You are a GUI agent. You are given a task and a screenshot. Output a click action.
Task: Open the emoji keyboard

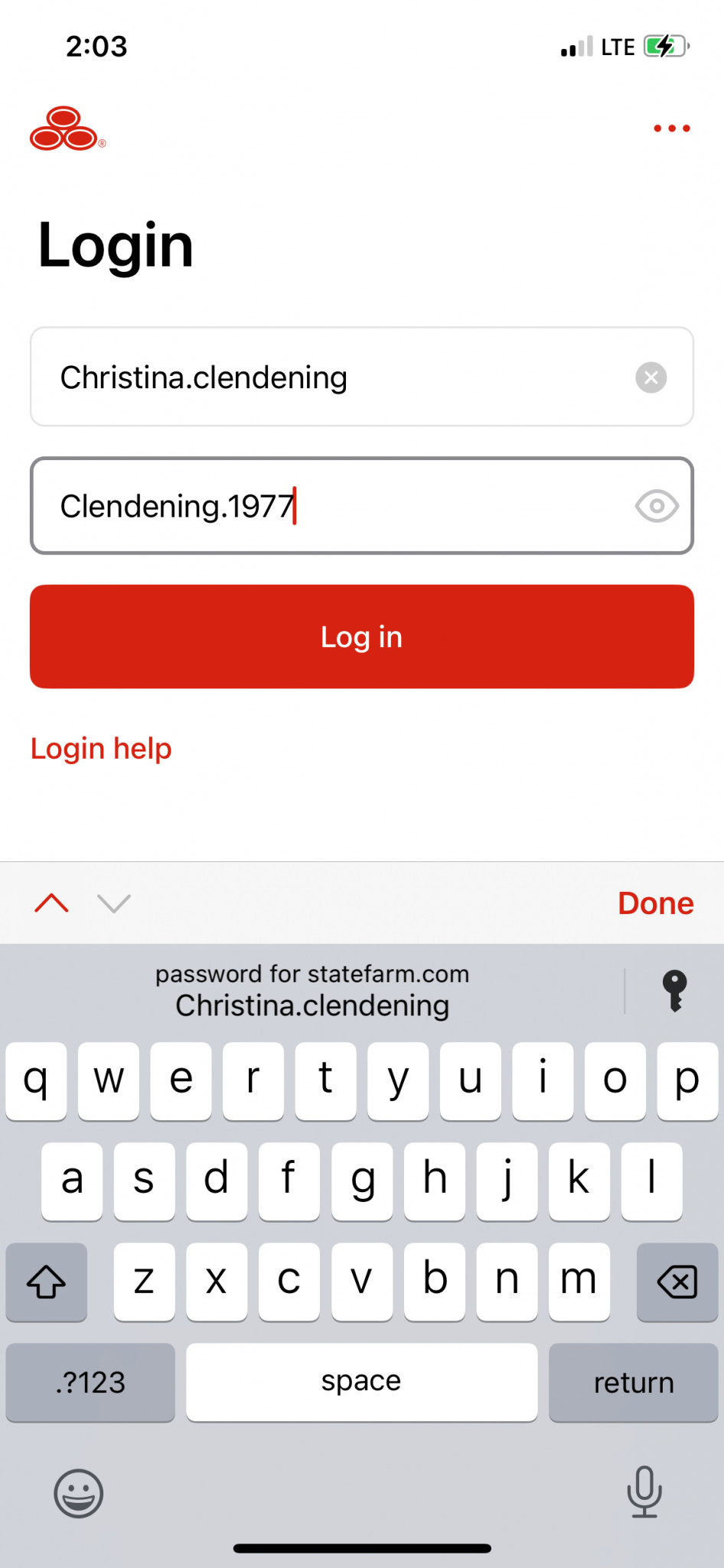78,1493
